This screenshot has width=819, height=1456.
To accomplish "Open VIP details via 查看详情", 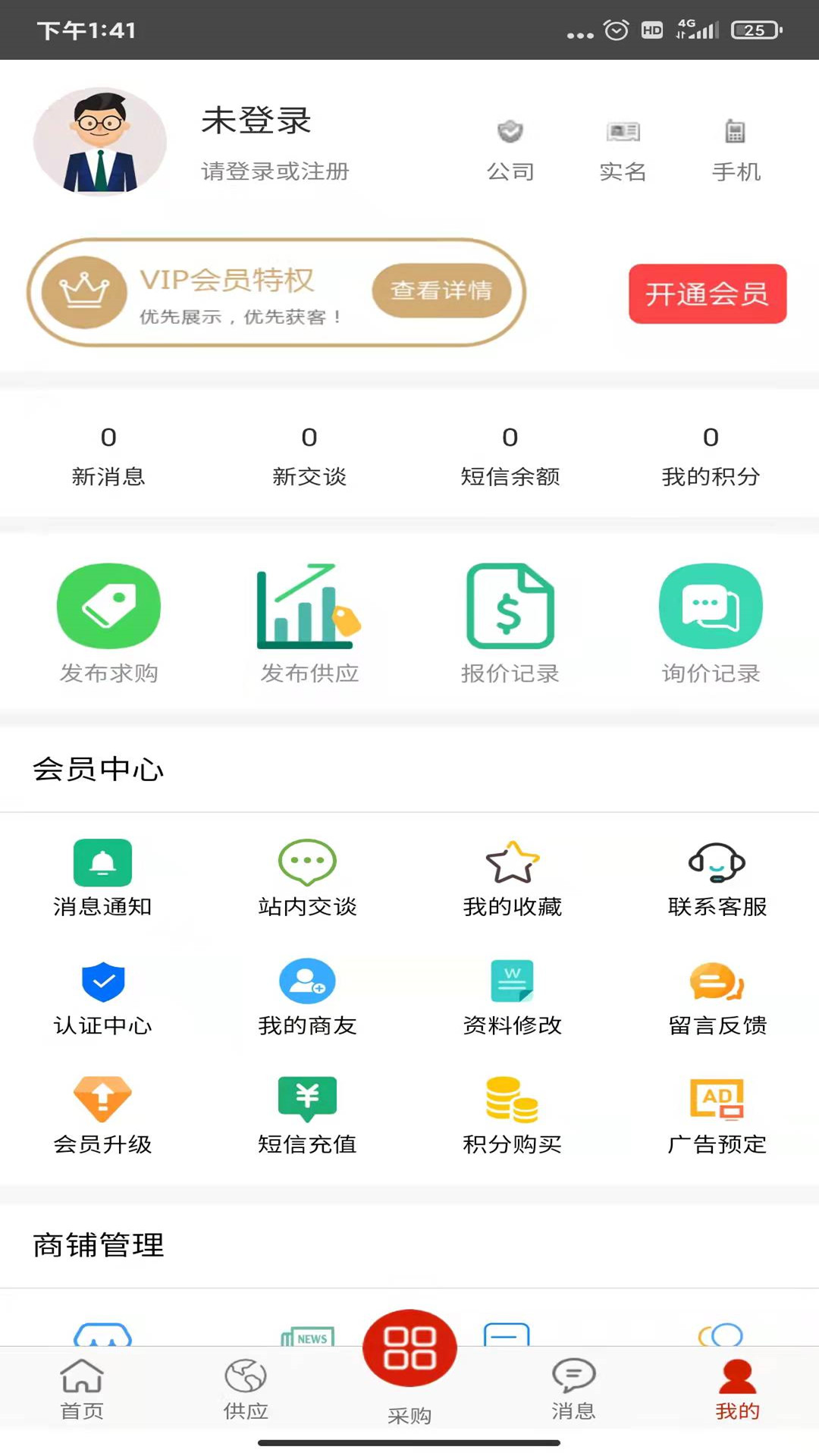I will (444, 291).
